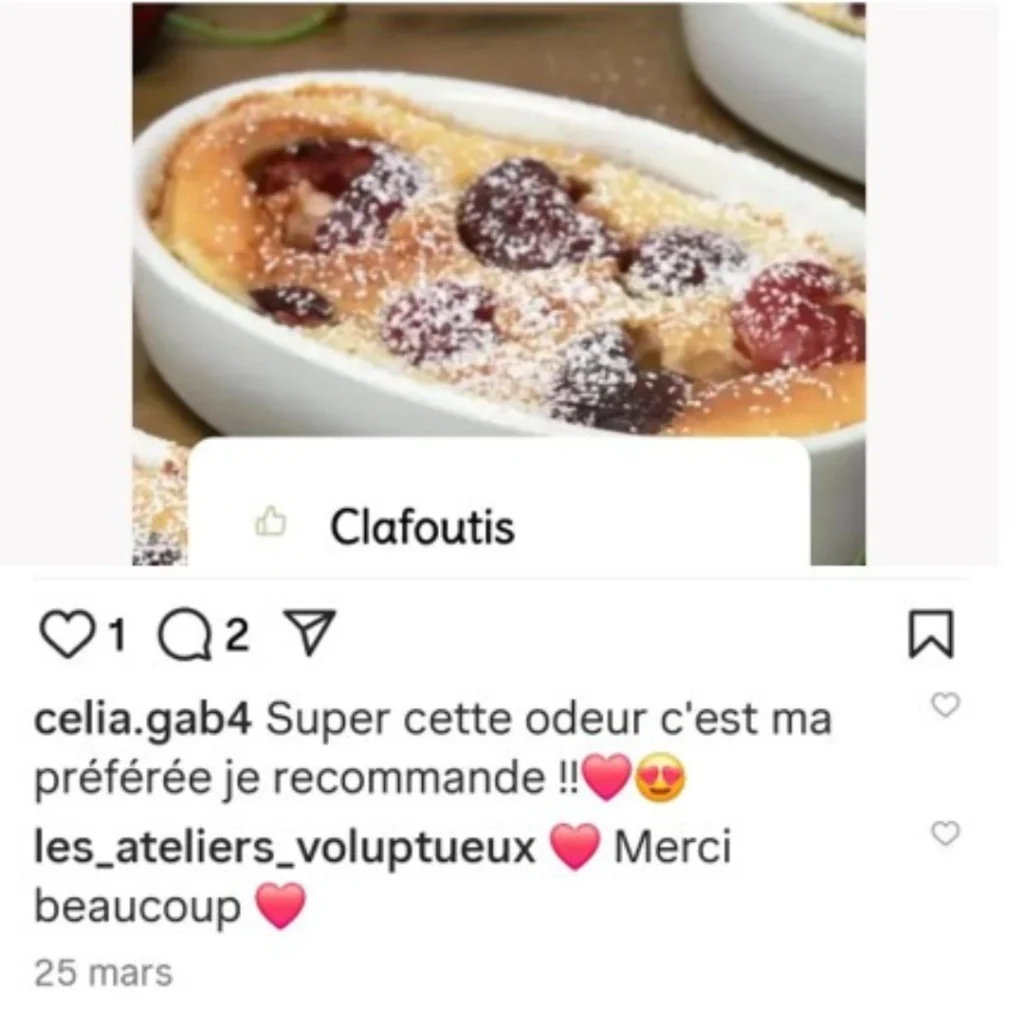The width and height of the screenshot is (1024, 1024).
Task: Open the Clafoutis post image
Action: tap(500, 250)
